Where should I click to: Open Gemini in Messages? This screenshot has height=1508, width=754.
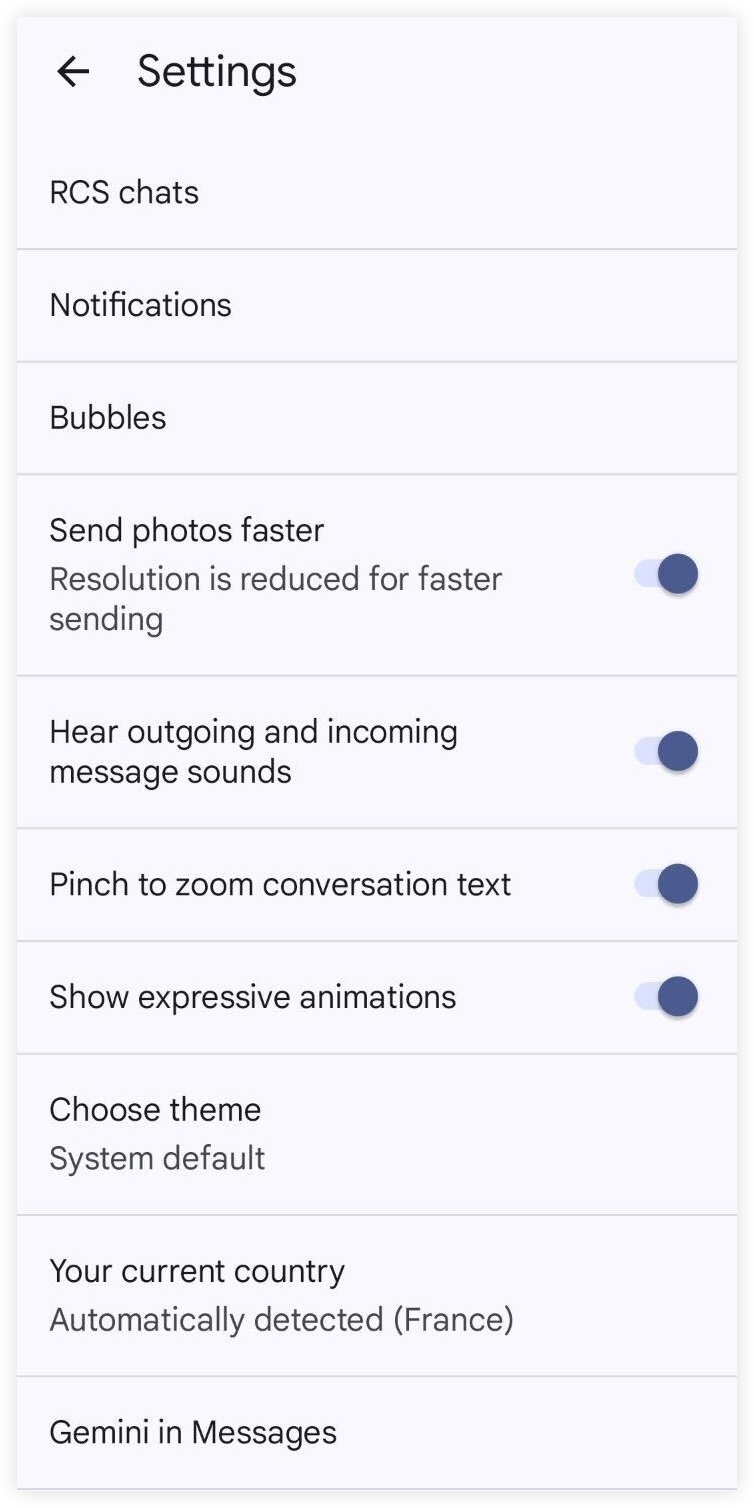(377, 1433)
